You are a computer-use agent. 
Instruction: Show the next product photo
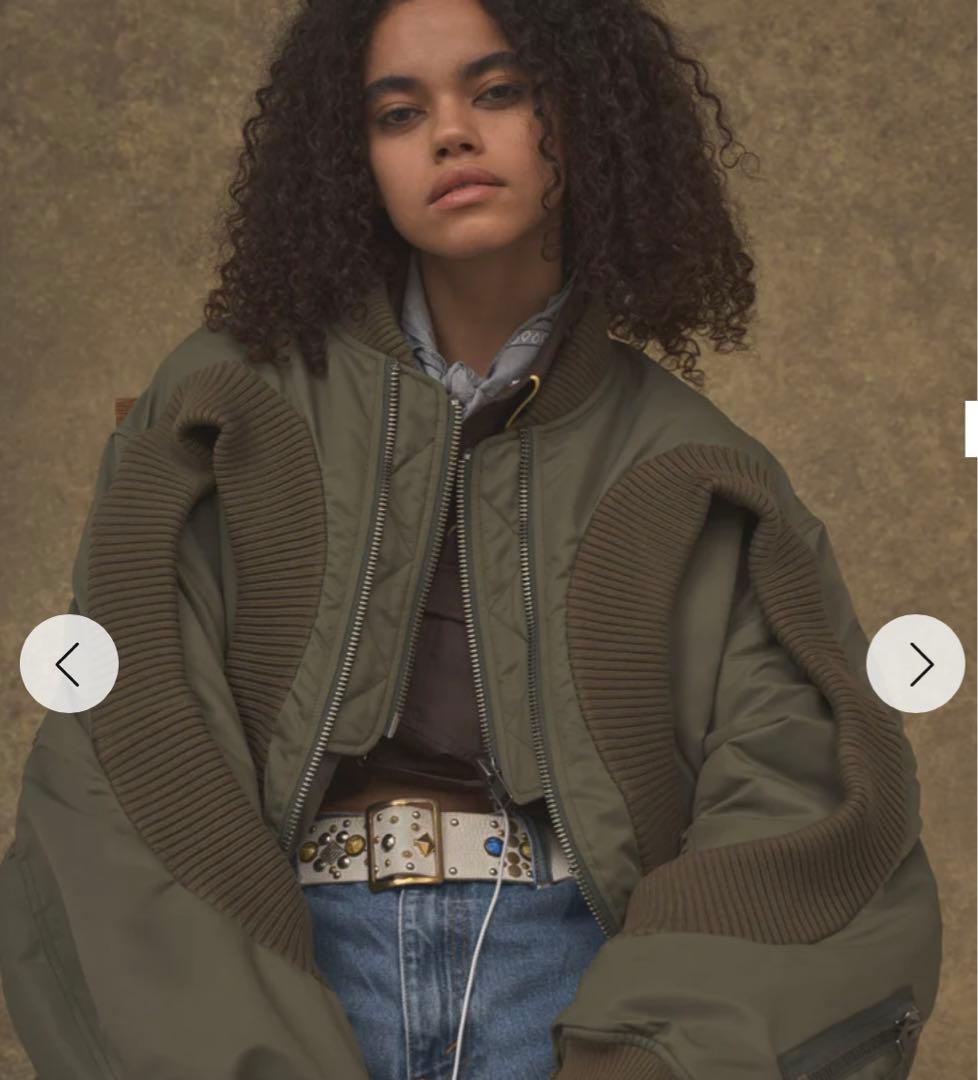click(x=915, y=664)
